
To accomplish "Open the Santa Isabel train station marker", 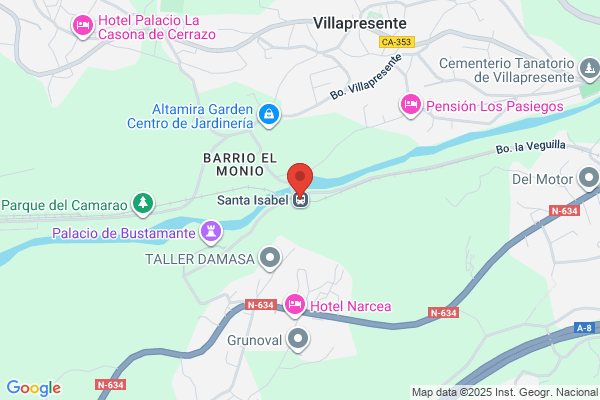I will tap(300, 200).
